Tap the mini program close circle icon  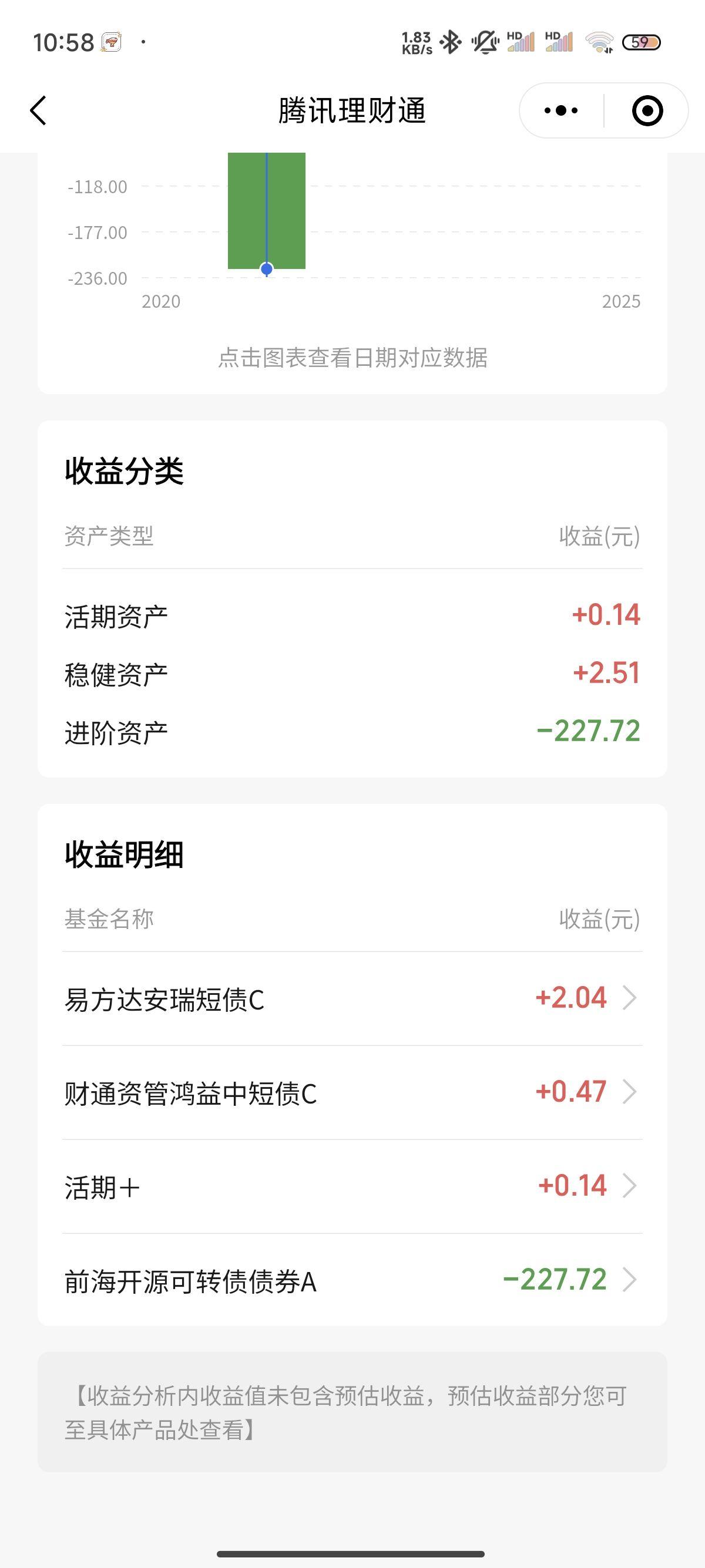tap(647, 110)
